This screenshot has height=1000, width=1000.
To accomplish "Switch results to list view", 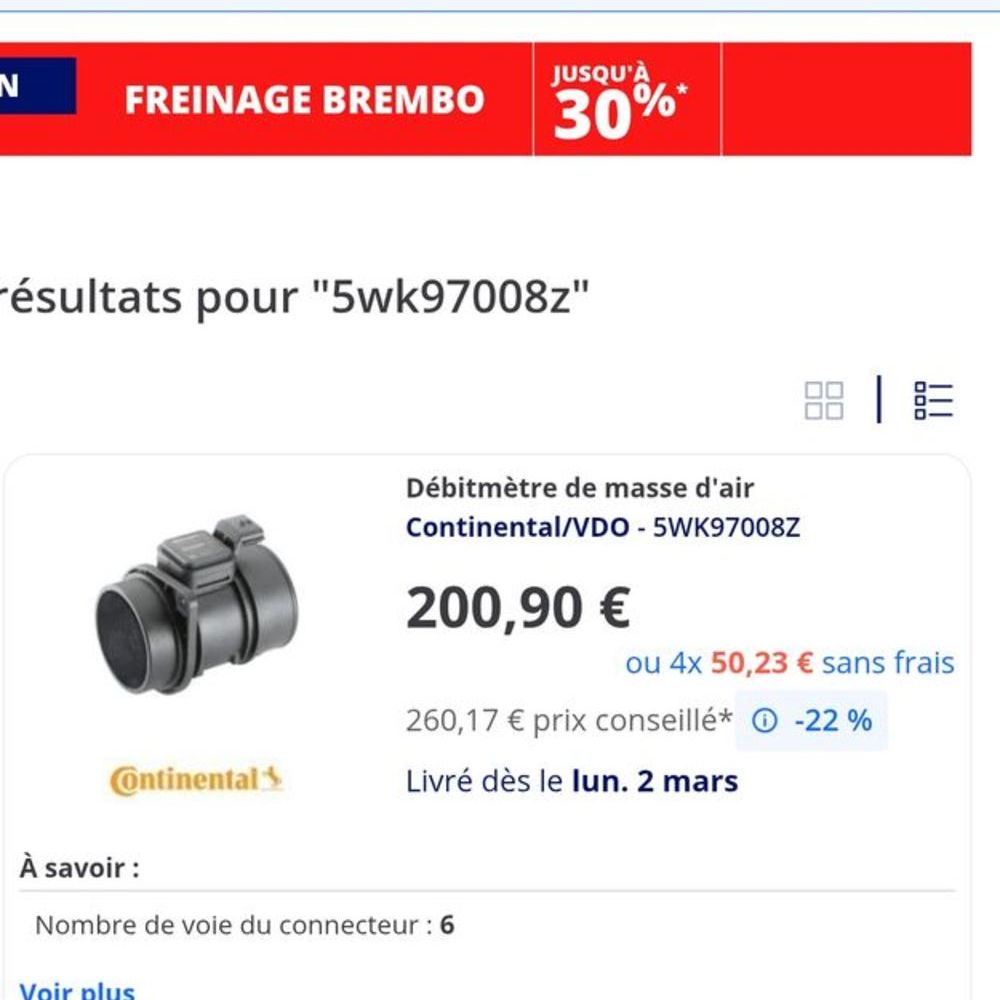I will pos(933,400).
